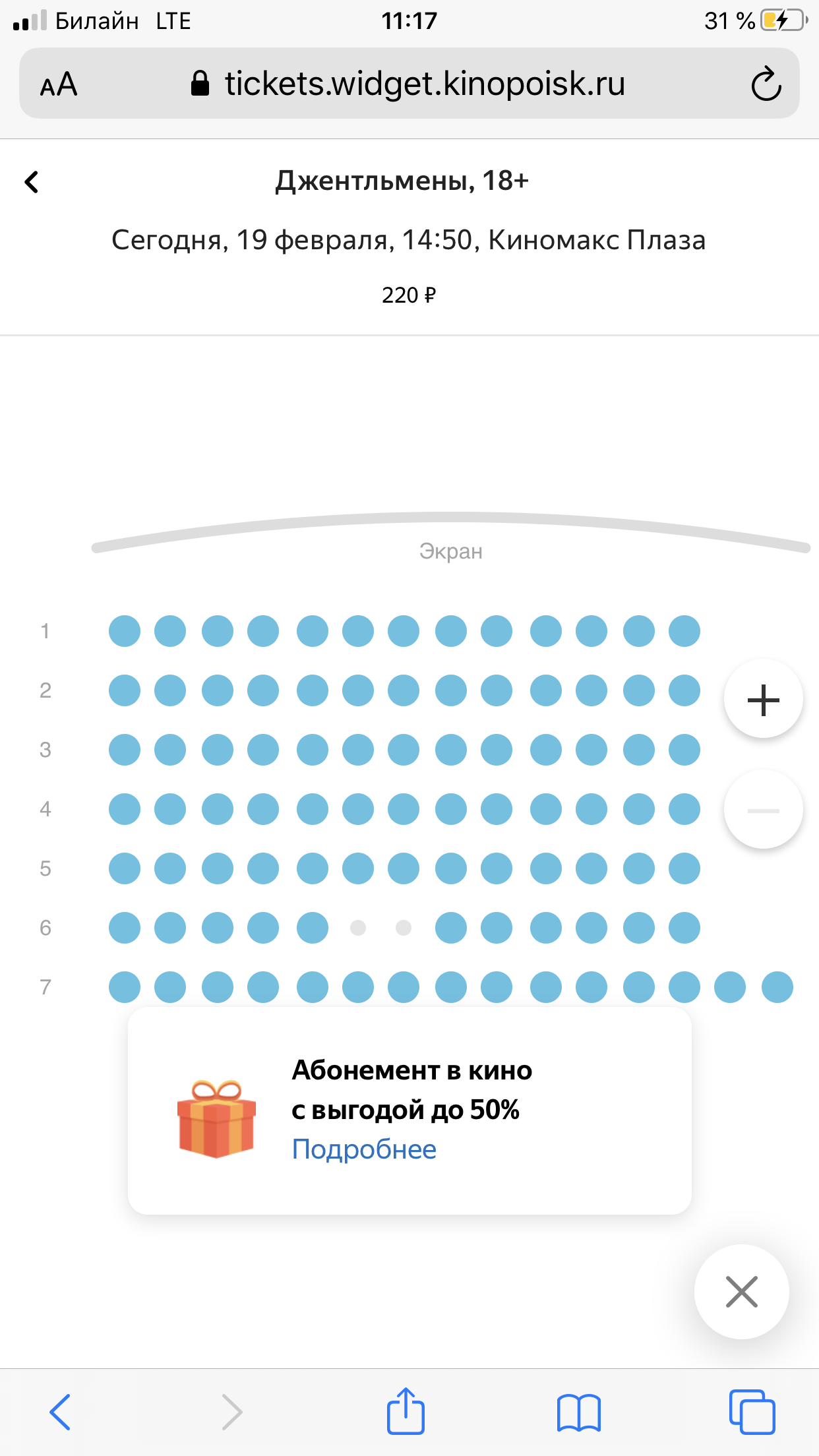Choose the first seat in row 4
Viewport: 819px width, 1456px height.
click(x=125, y=809)
